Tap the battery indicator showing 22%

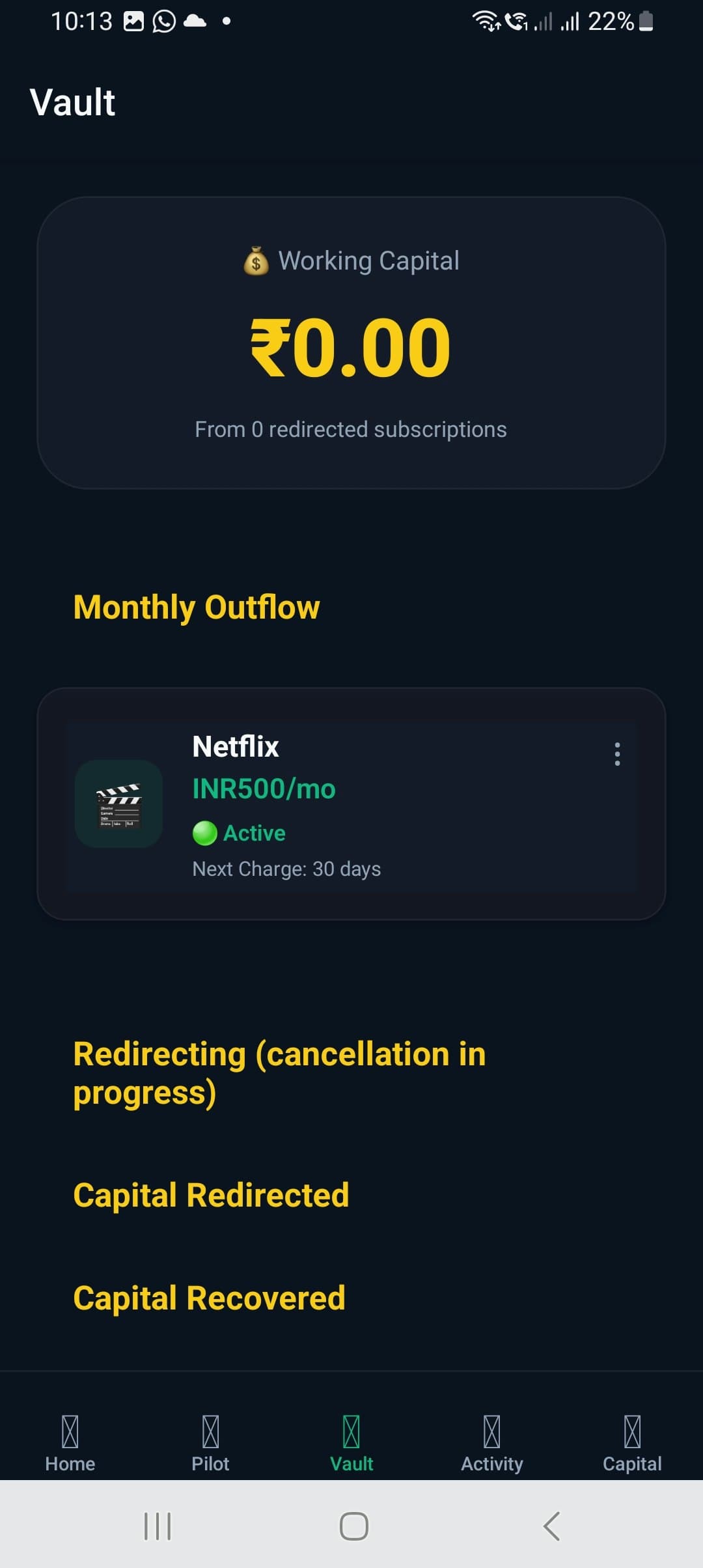tap(643, 21)
